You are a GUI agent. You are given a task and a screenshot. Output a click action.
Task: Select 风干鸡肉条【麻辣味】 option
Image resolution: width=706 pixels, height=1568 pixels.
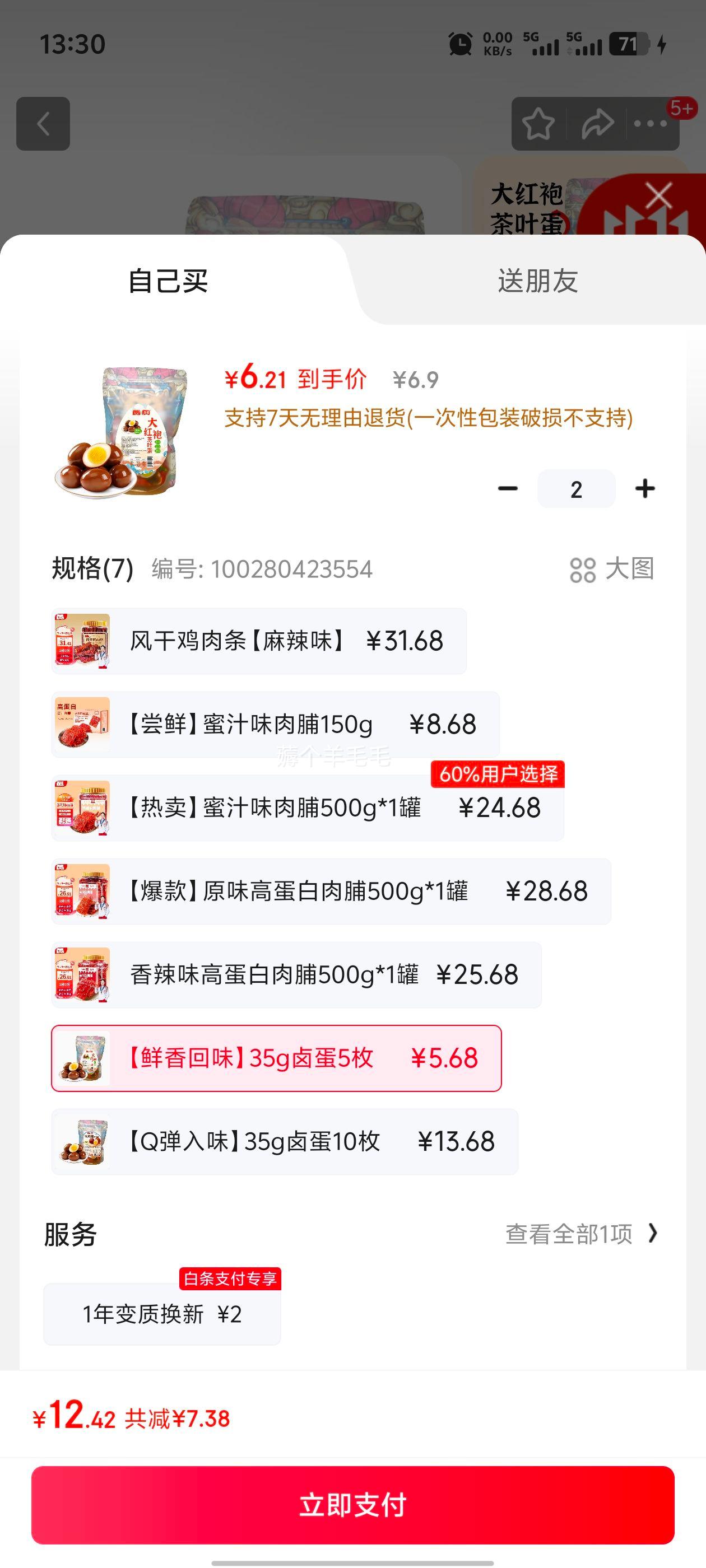[x=259, y=641]
